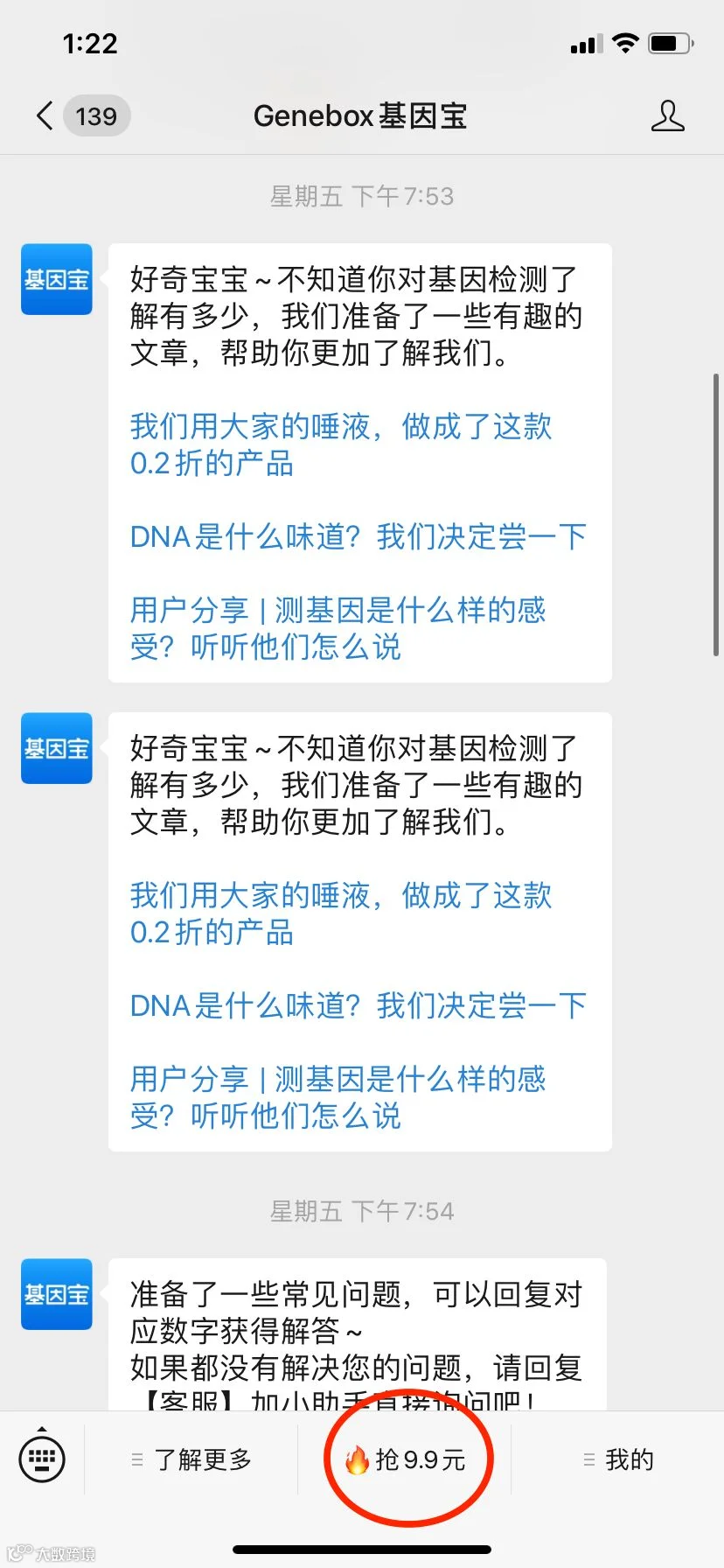Image resolution: width=724 pixels, height=1568 pixels.
Task: Tap the avatar beside the 准备了一些常见问题 message
Action: point(57,1294)
